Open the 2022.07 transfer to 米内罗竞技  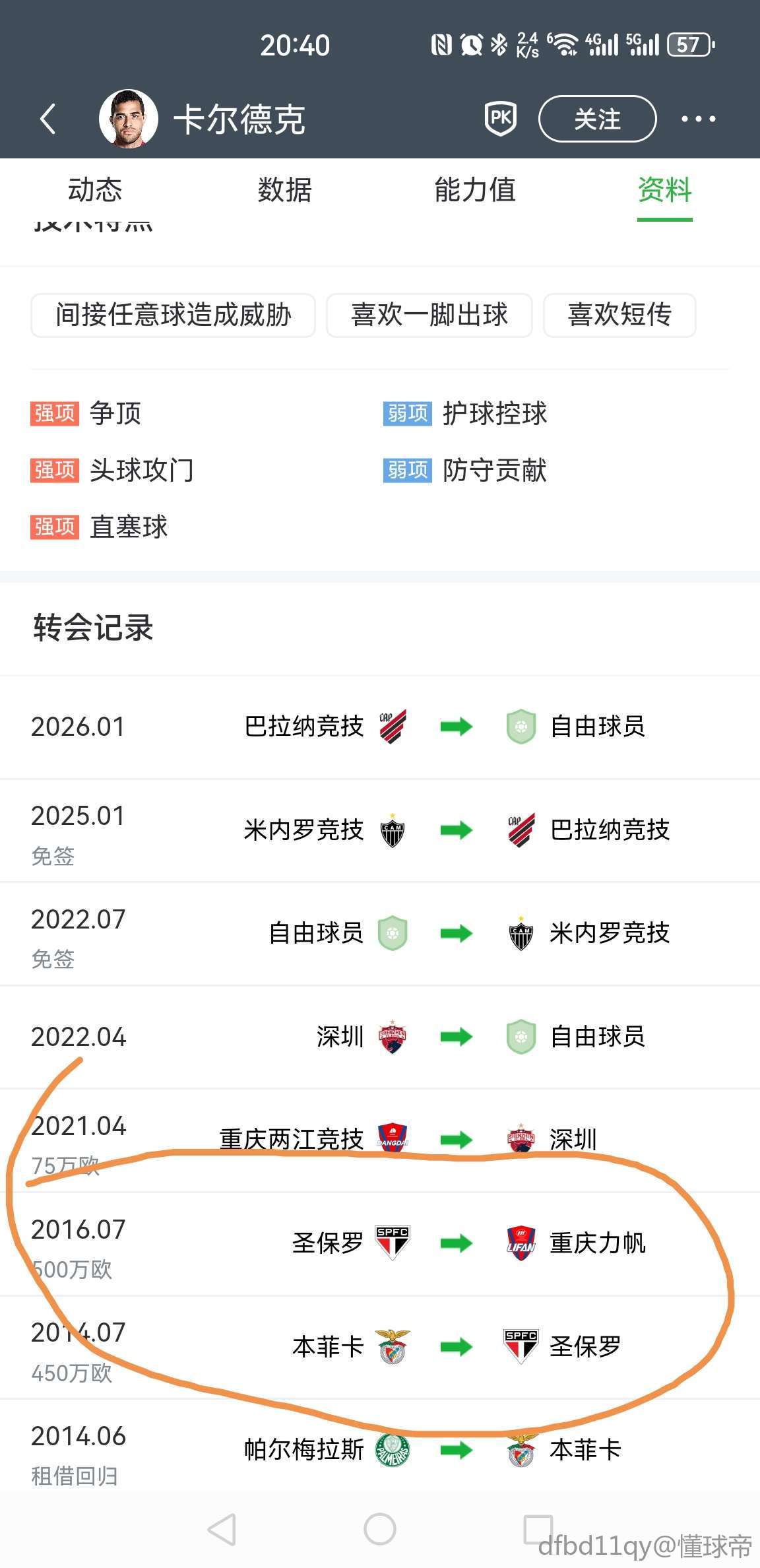[380, 933]
